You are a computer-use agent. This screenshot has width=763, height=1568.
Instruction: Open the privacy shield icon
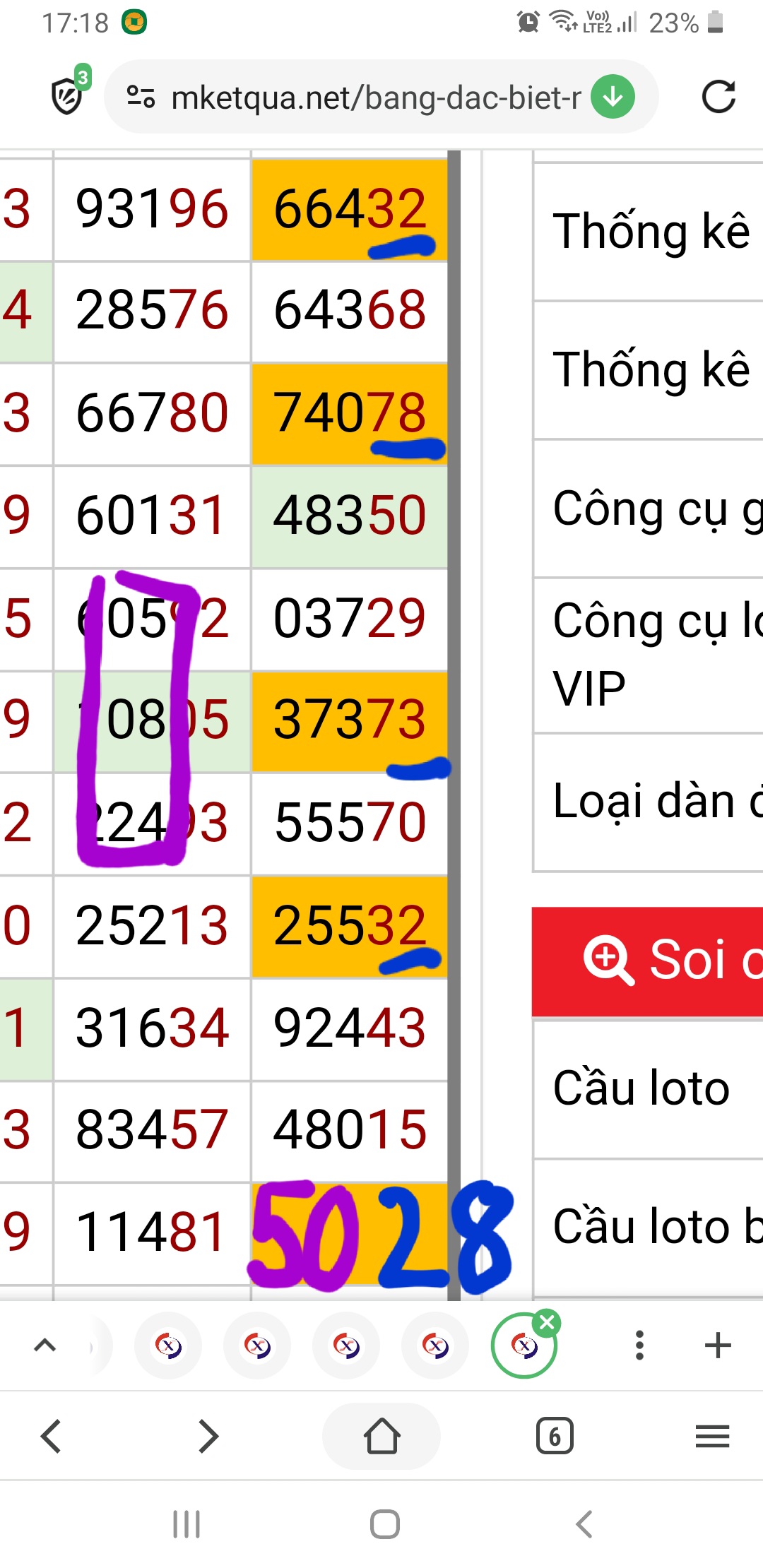(x=69, y=94)
